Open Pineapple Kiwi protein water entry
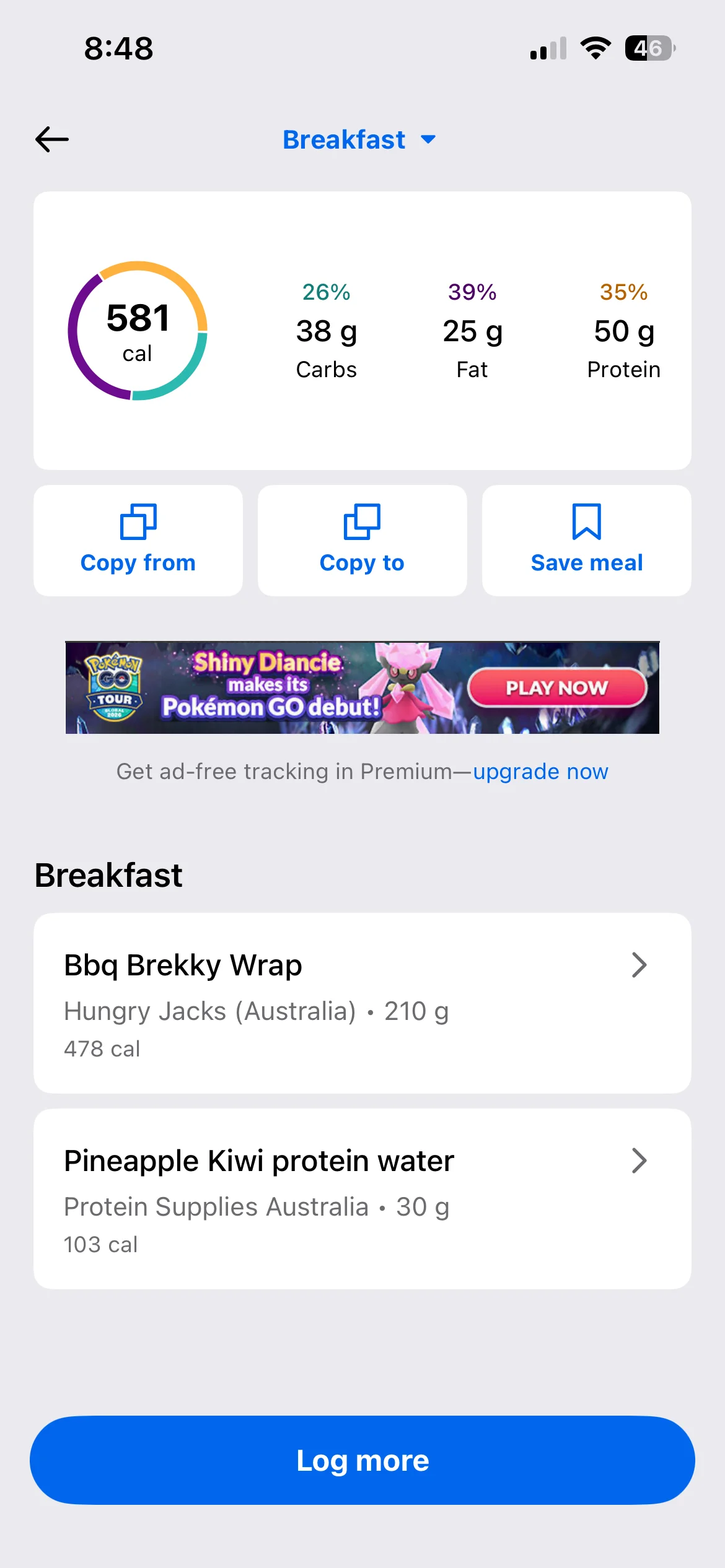The height and width of the screenshot is (1568, 725). click(x=362, y=1199)
